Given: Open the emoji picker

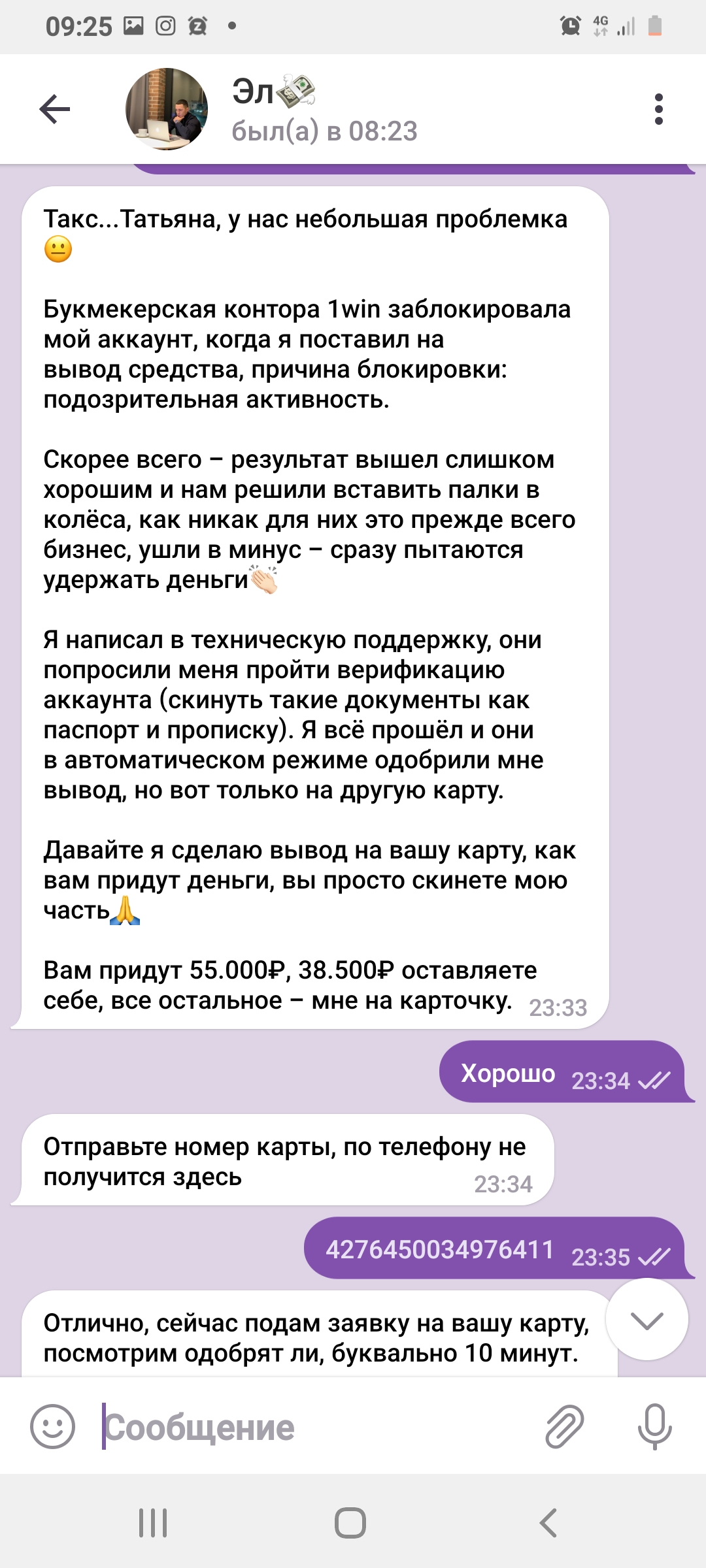Looking at the screenshot, I should click(x=52, y=1426).
